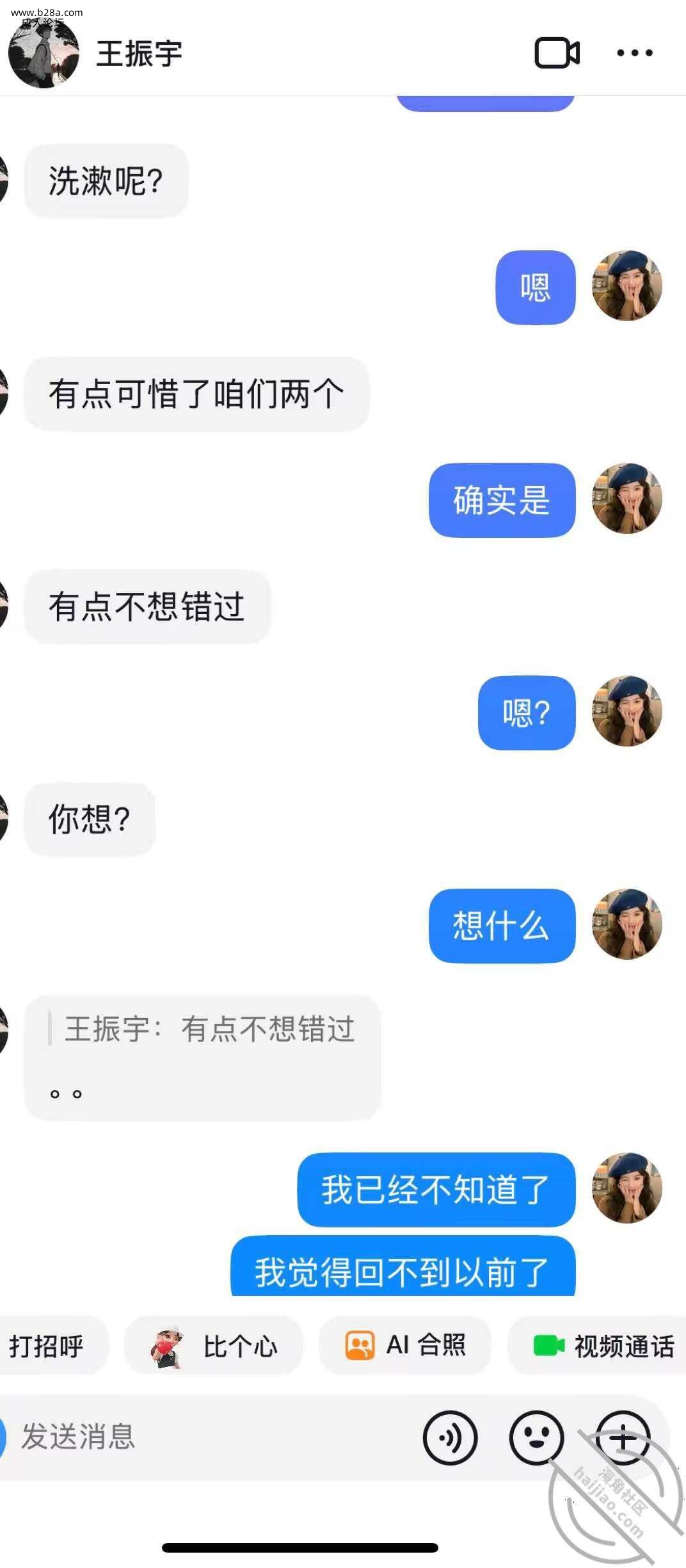Screen dimensions: 686x1568
Task: Open the plus attachment menu
Action: point(622,1438)
